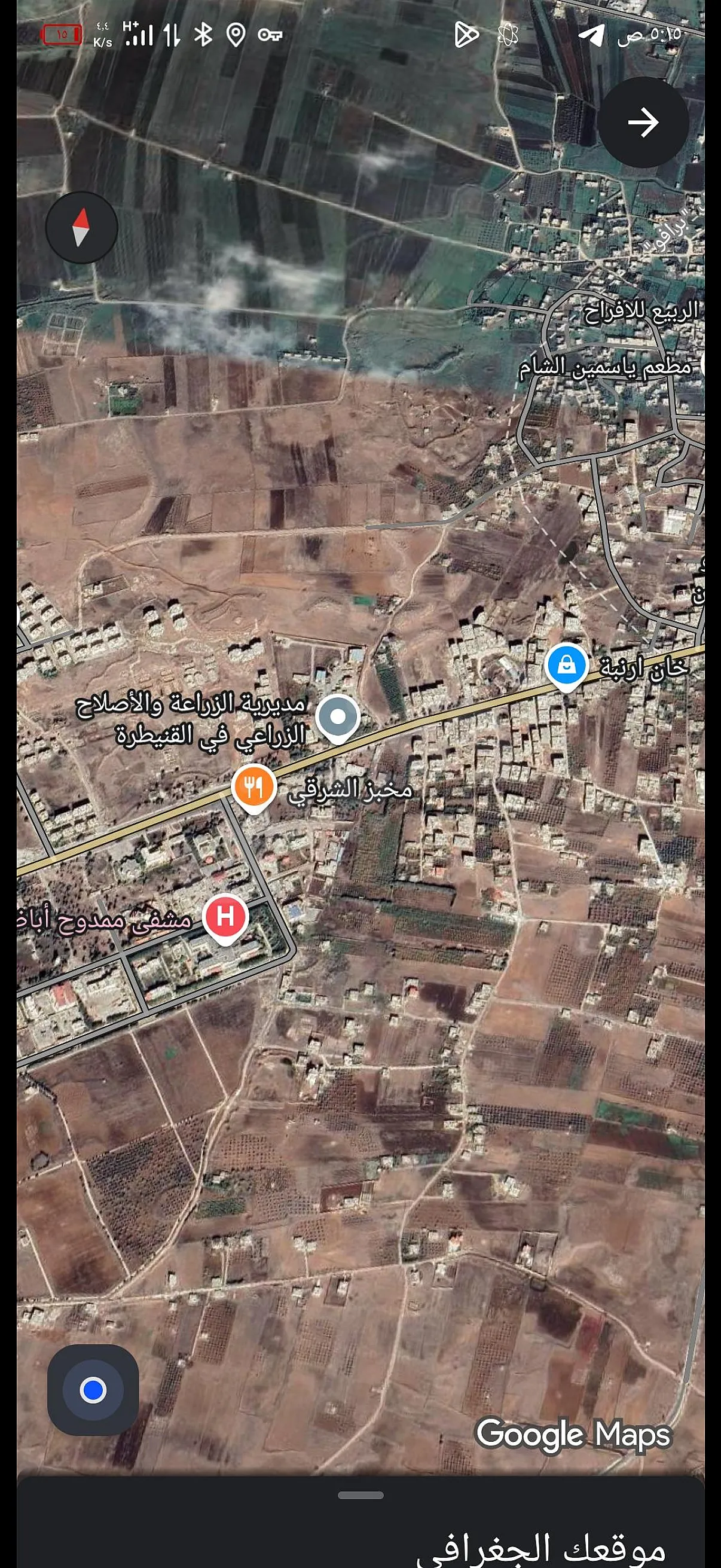721x1568 pixels.
Task: Open the الربيع للافراح place label
Action: [641, 312]
